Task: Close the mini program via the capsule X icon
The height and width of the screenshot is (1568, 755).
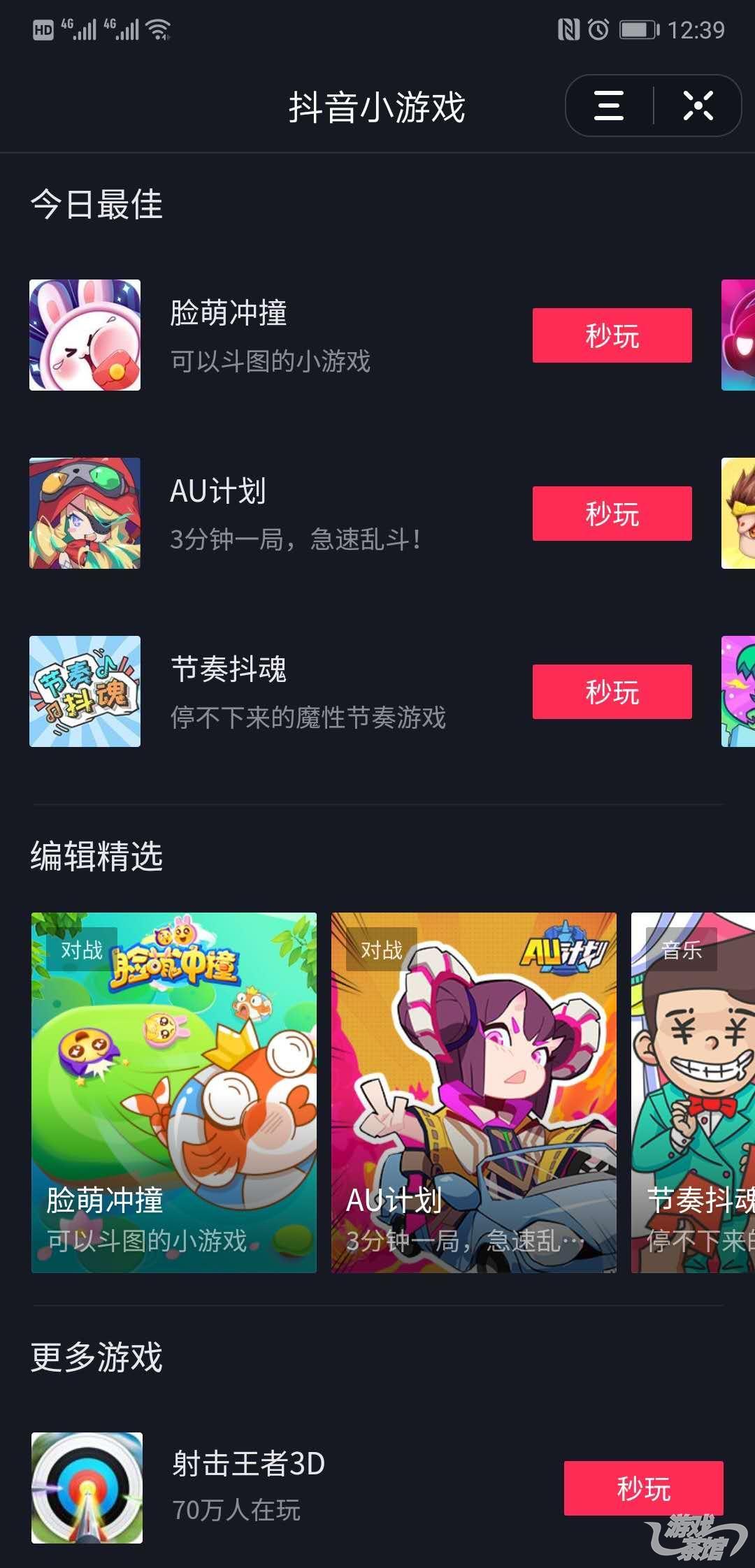Action: (x=699, y=105)
